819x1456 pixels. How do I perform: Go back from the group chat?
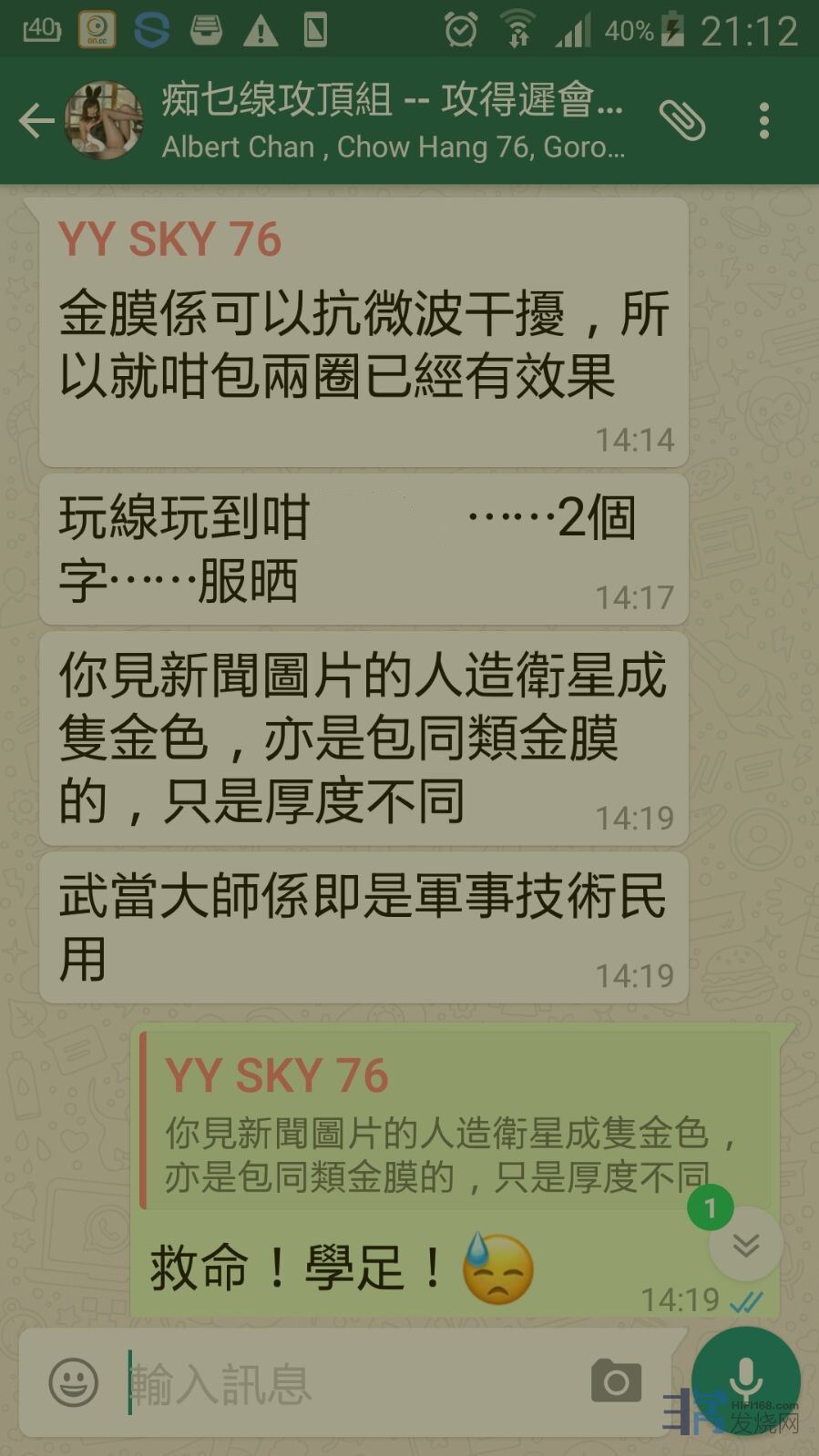point(35,120)
